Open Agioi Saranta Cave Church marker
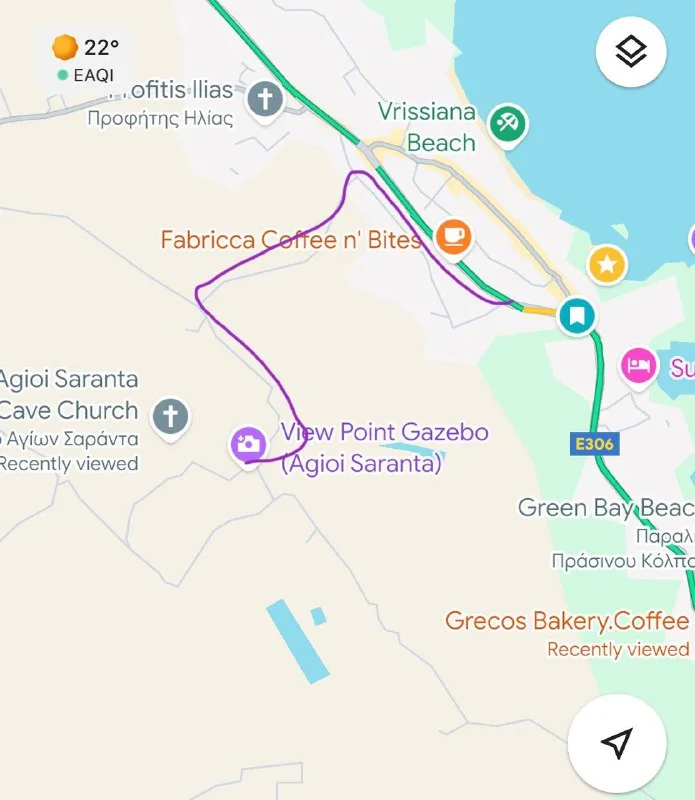 coord(171,415)
